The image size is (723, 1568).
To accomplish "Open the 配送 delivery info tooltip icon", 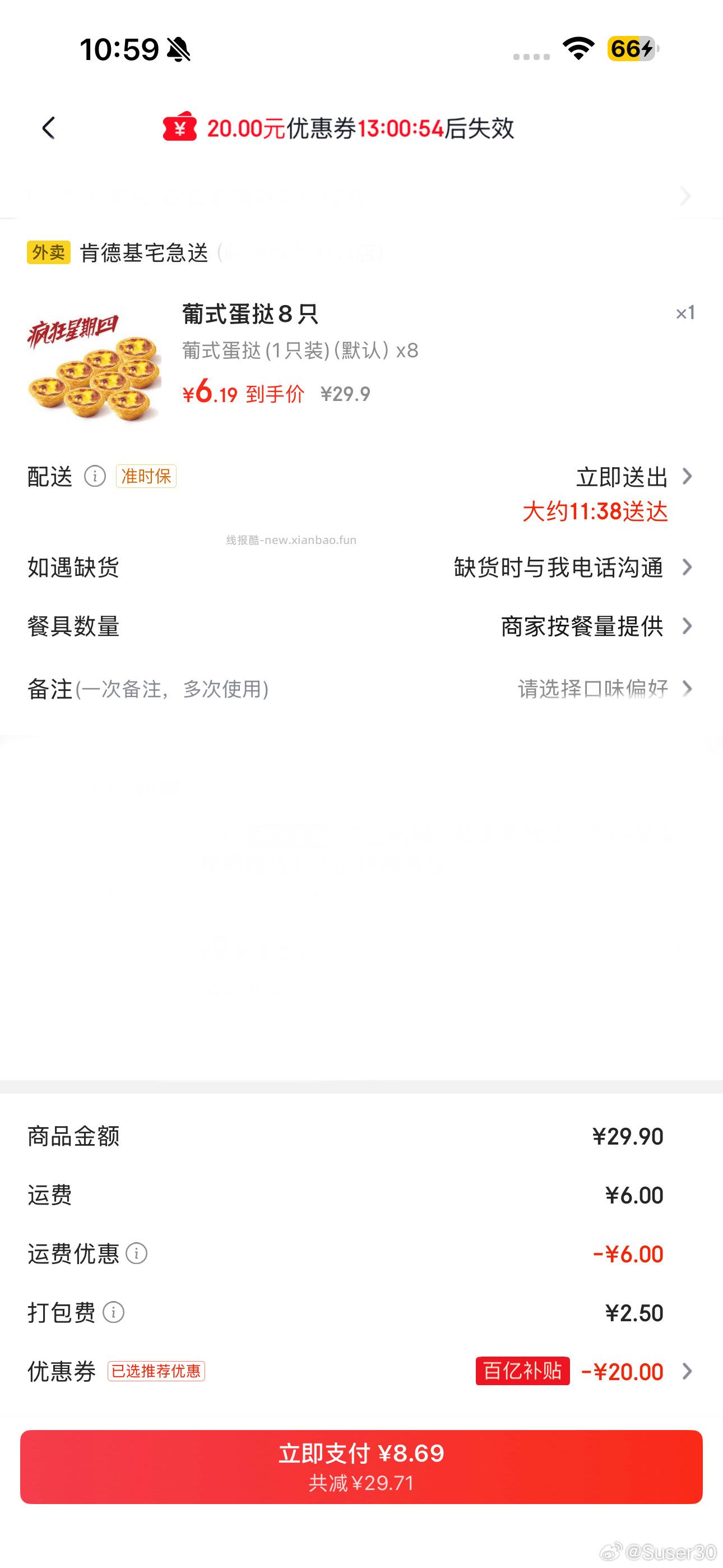I will 94,477.
